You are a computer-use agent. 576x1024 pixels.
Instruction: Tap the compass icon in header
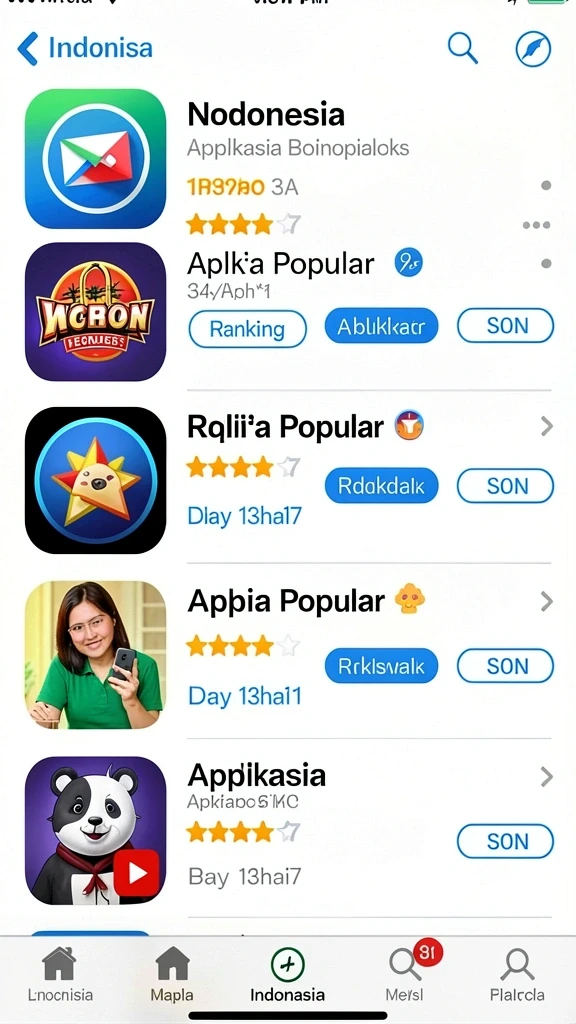(533, 49)
